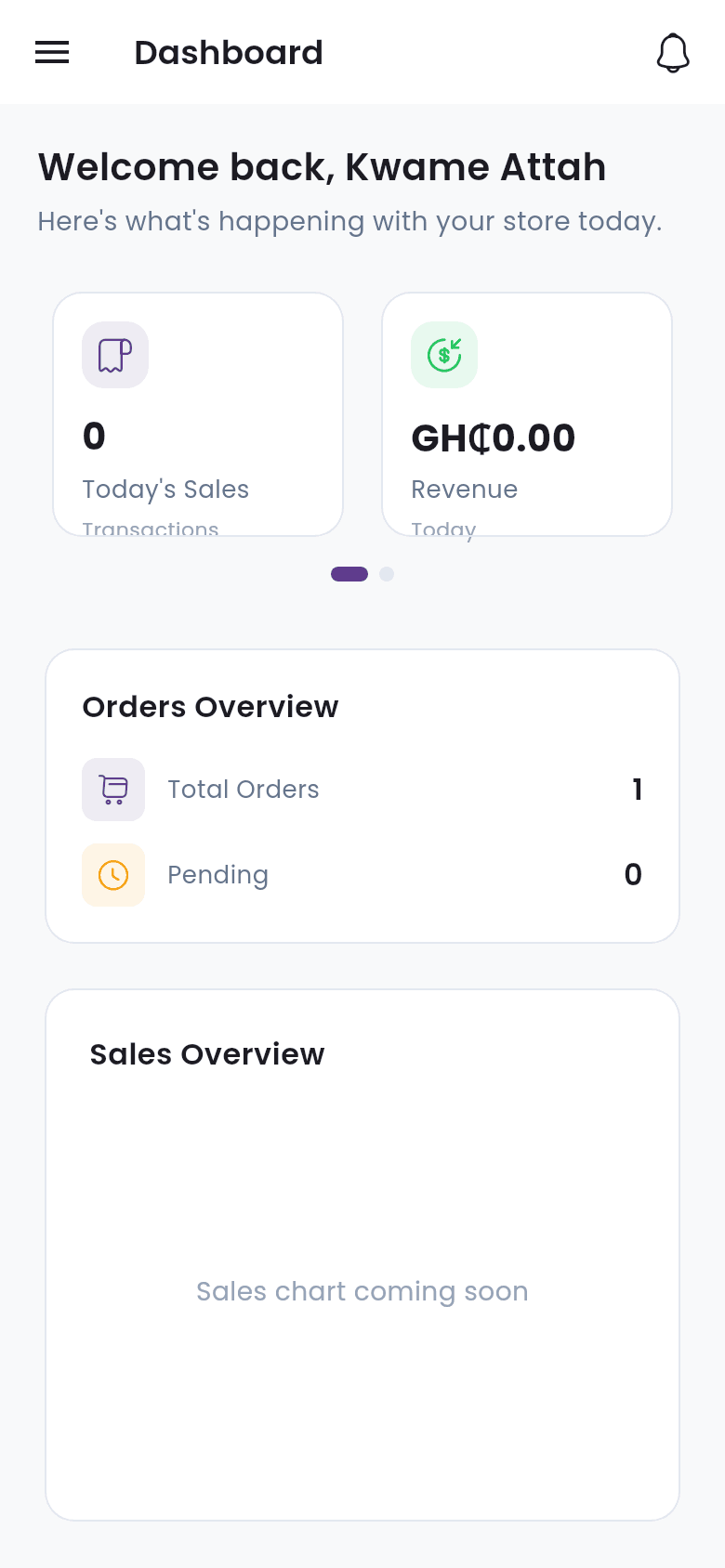Expand the Today's Sales Transactions card

coord(197,413)
